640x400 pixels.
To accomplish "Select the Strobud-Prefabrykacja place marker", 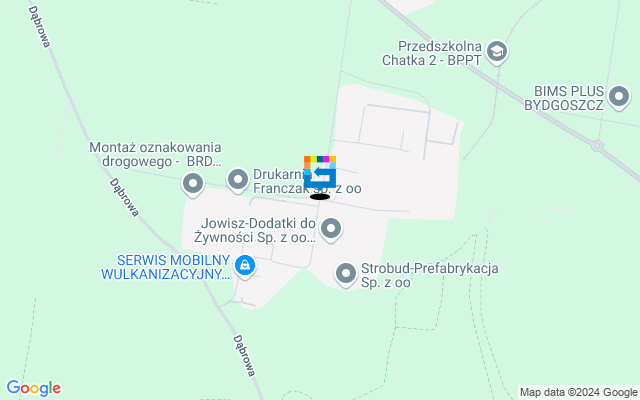I will (x=346, y=272).
